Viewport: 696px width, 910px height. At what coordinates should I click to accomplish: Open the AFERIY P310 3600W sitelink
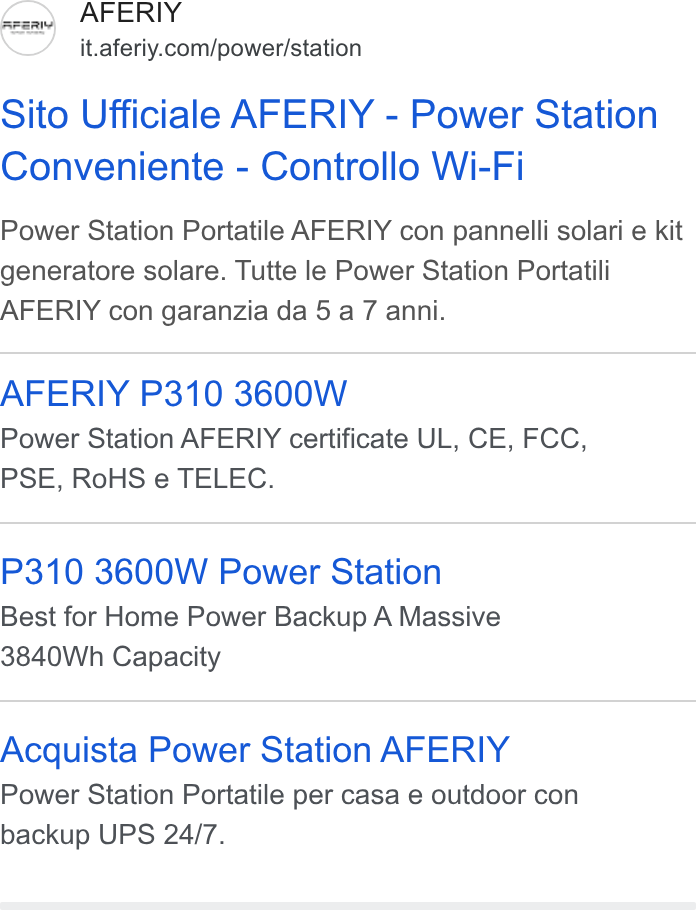pyautogui.click(x=174, y=393)
